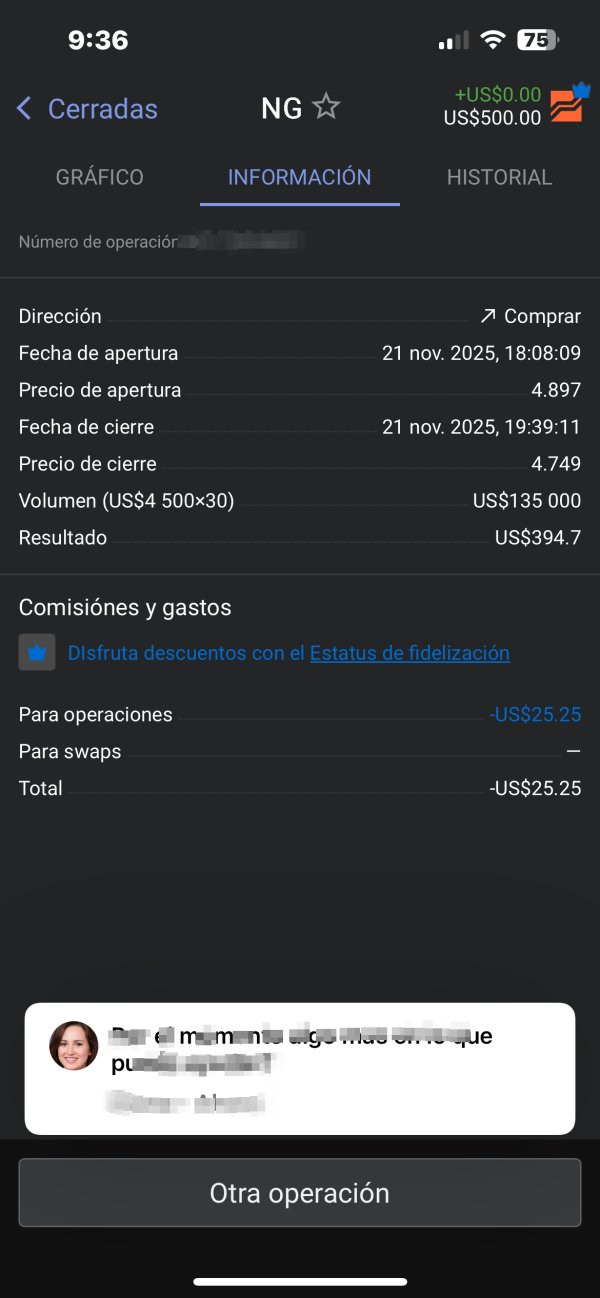Screen dimensions: 600x1298
Task: Open the Estatus de fidelización link
Action: (409, 653)
